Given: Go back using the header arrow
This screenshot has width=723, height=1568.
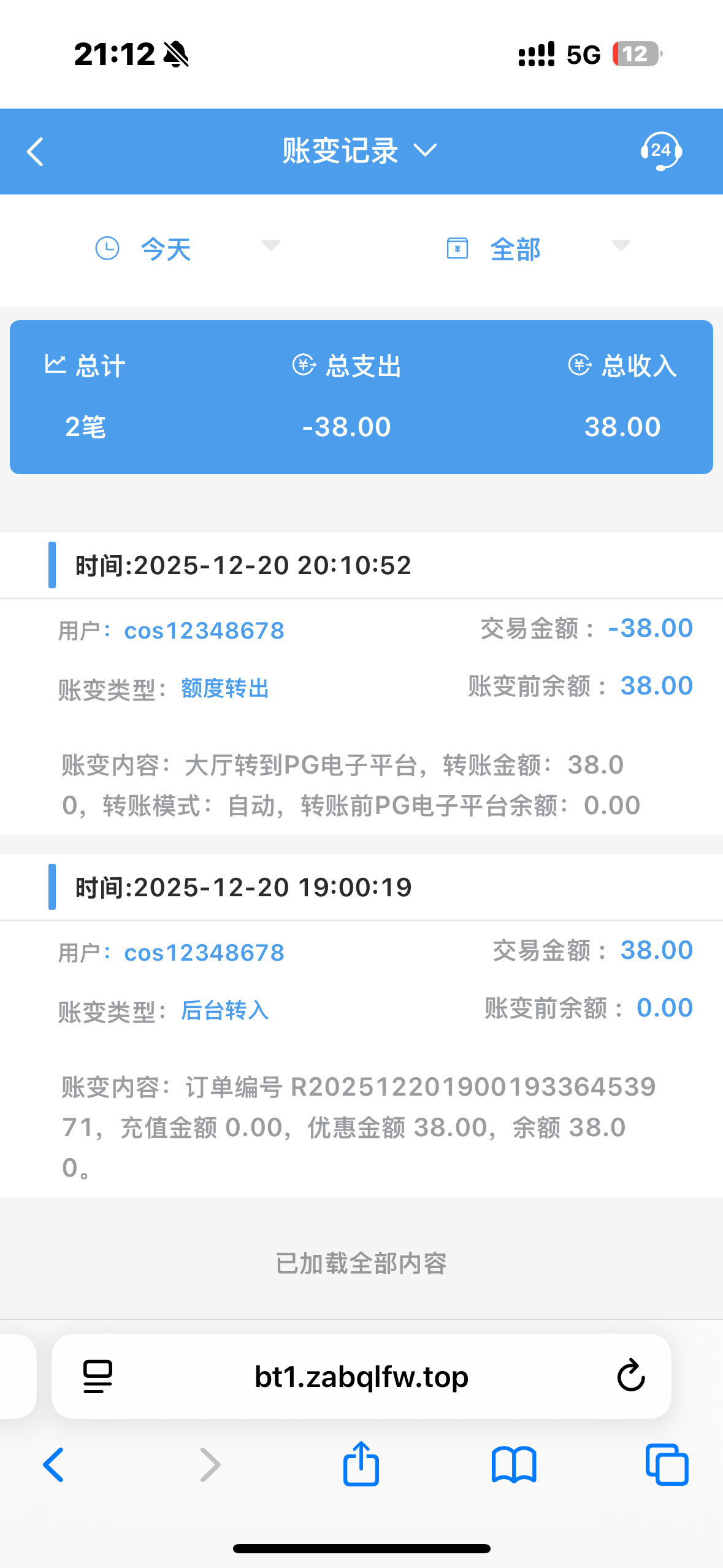Looking at the screenshot, I should (36, 152).
